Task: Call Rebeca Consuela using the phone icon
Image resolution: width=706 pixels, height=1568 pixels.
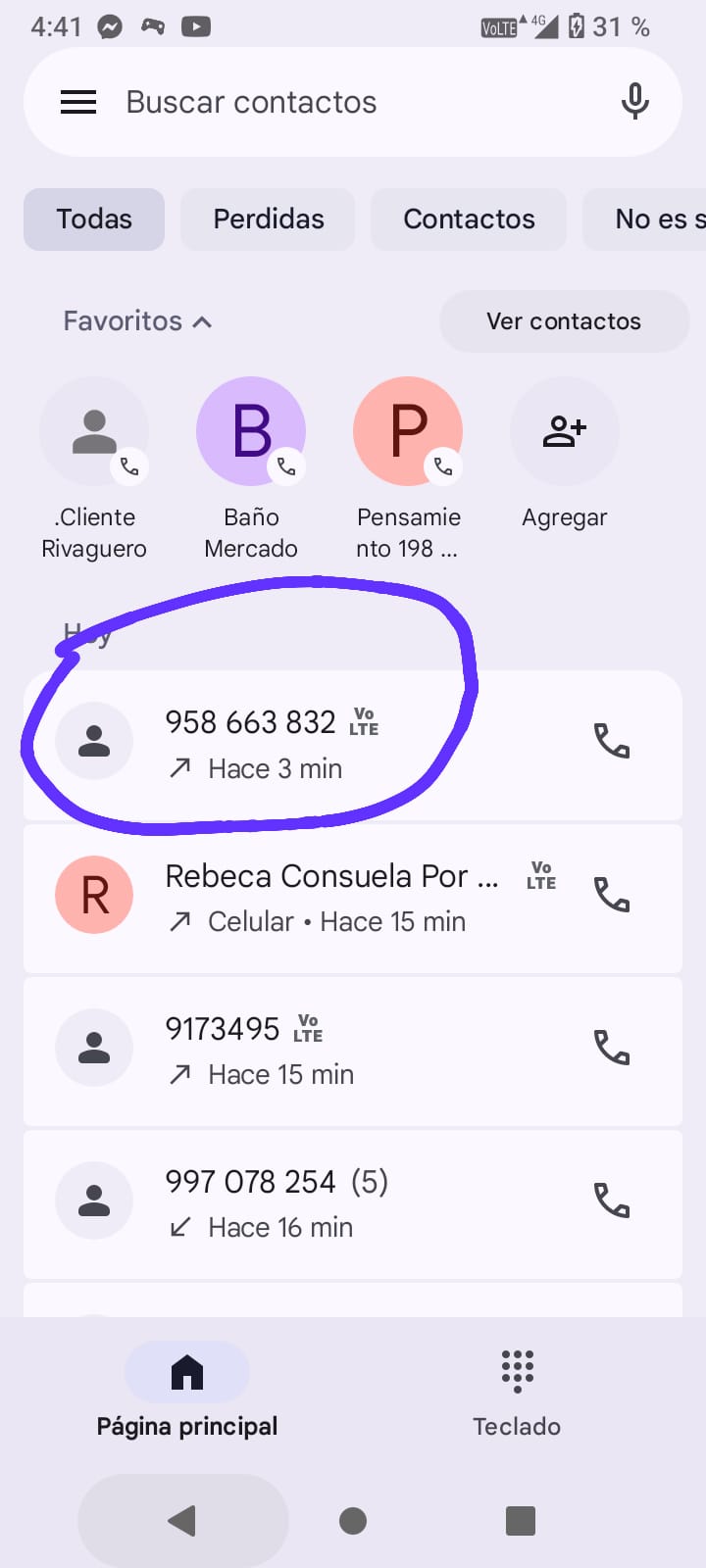Action: point(612,895)
